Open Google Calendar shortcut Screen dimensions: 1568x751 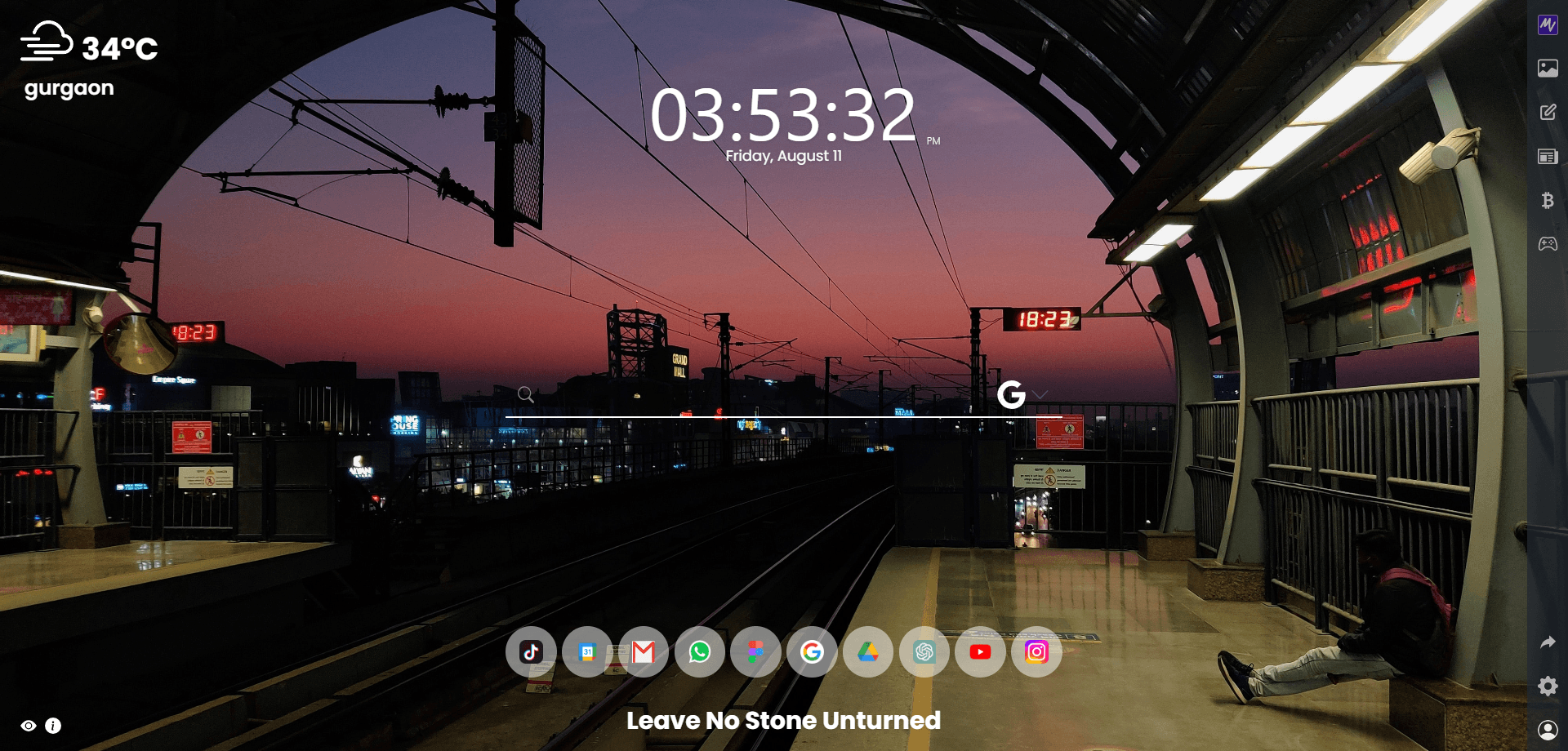click(587, 651)
